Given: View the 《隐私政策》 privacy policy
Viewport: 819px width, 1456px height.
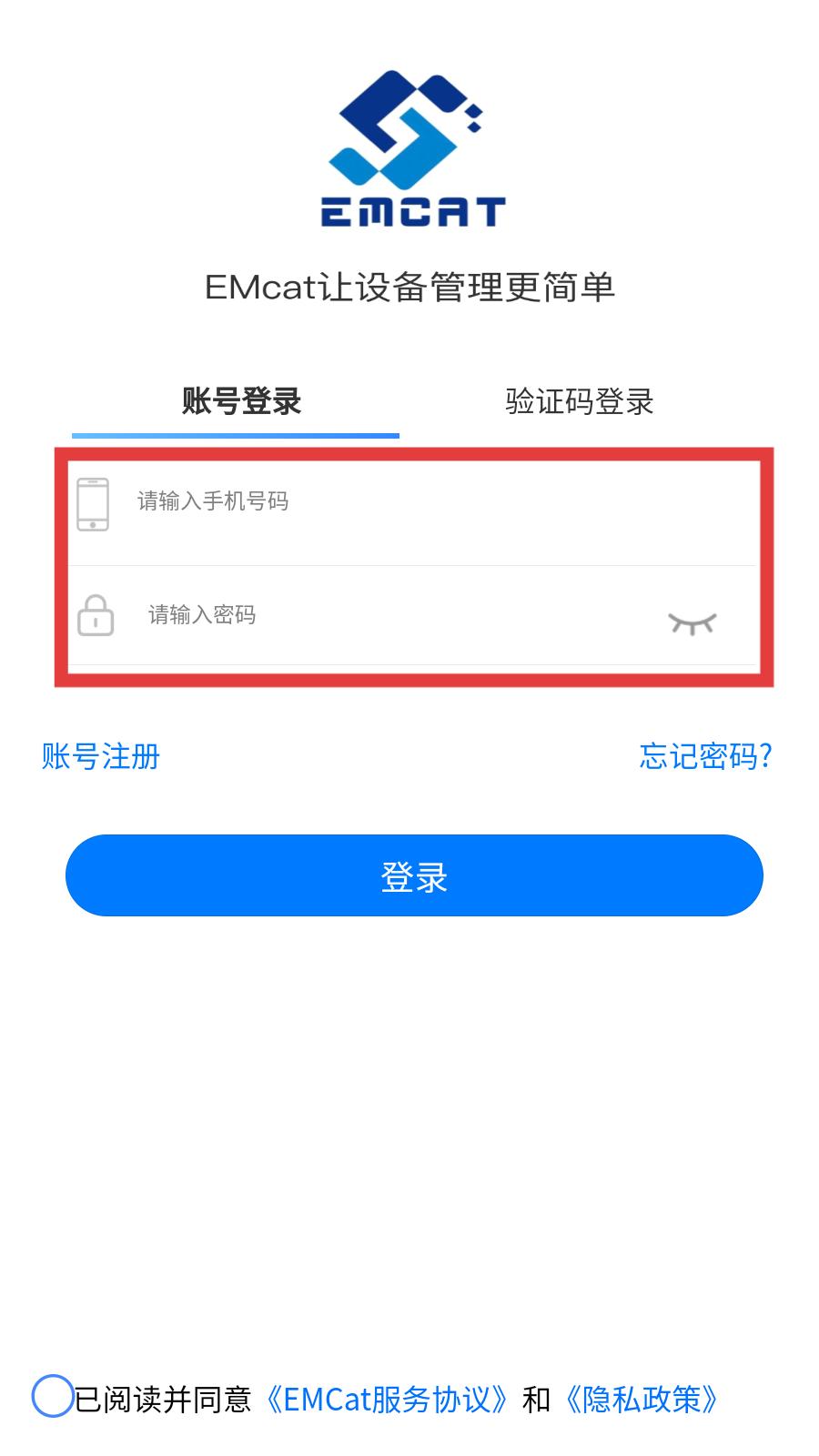Looking at the screenshot, I should coord(642,1399).
